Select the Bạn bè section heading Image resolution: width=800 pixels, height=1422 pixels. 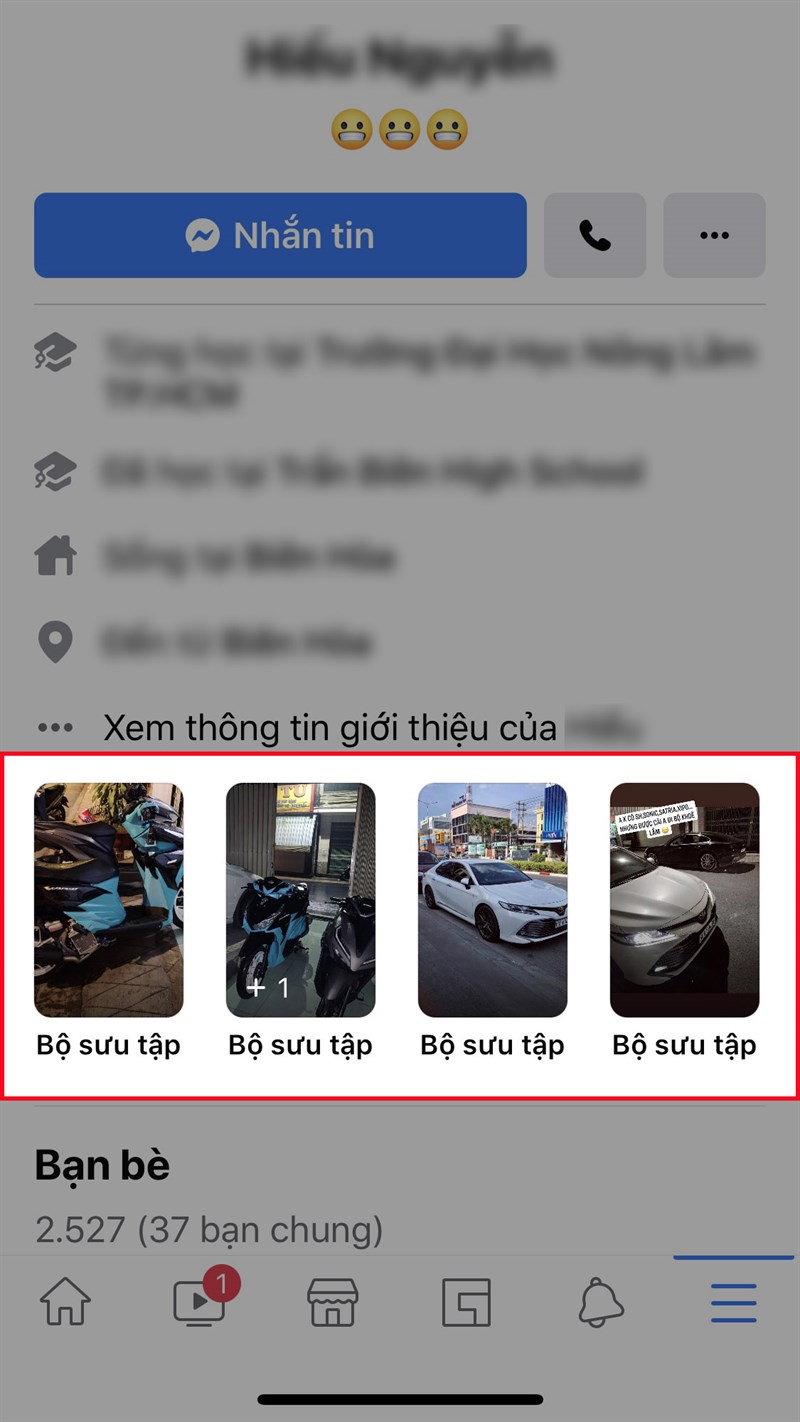(x=101, y=1165)
